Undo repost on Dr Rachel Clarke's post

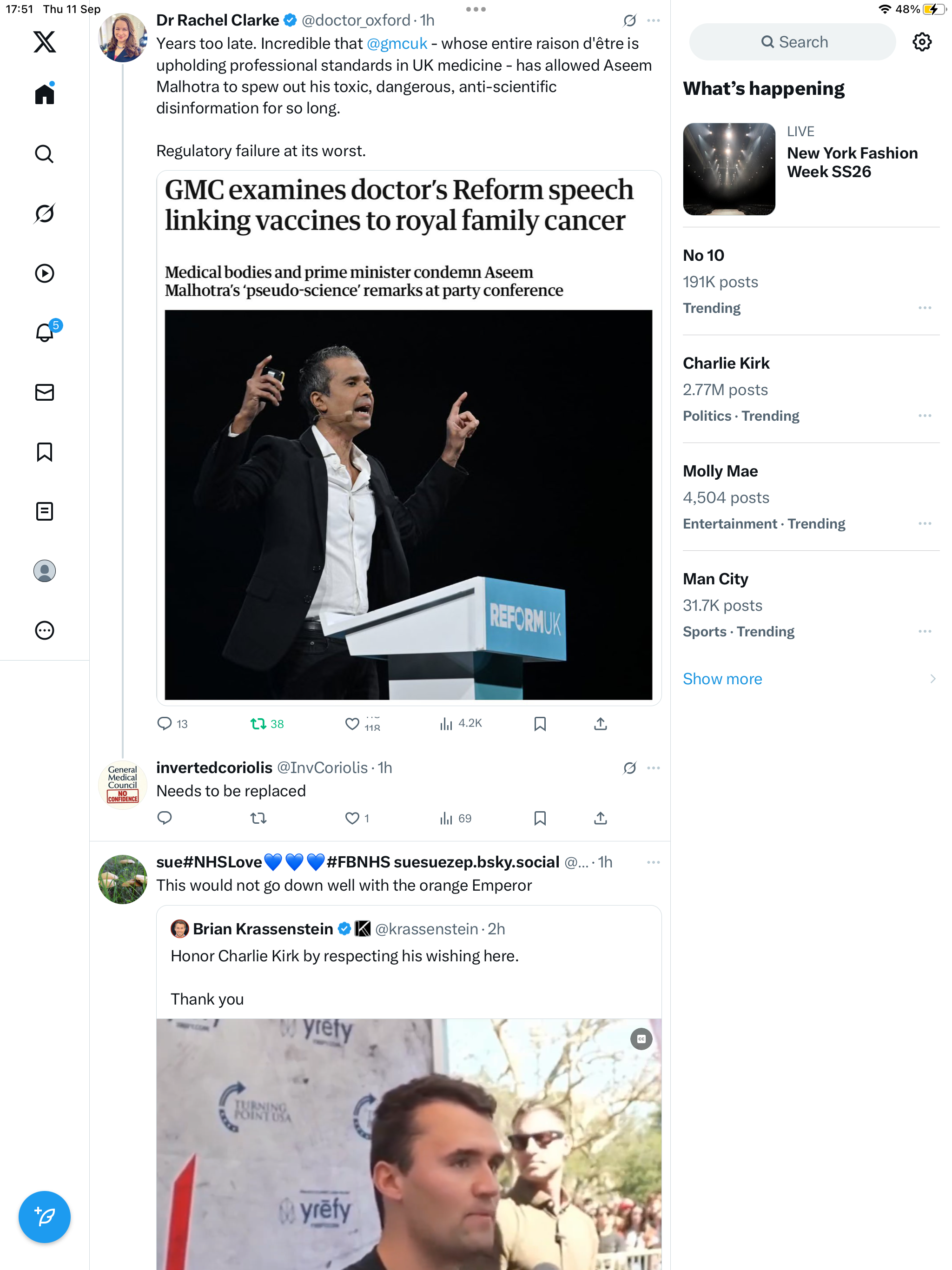coord(258,724)
